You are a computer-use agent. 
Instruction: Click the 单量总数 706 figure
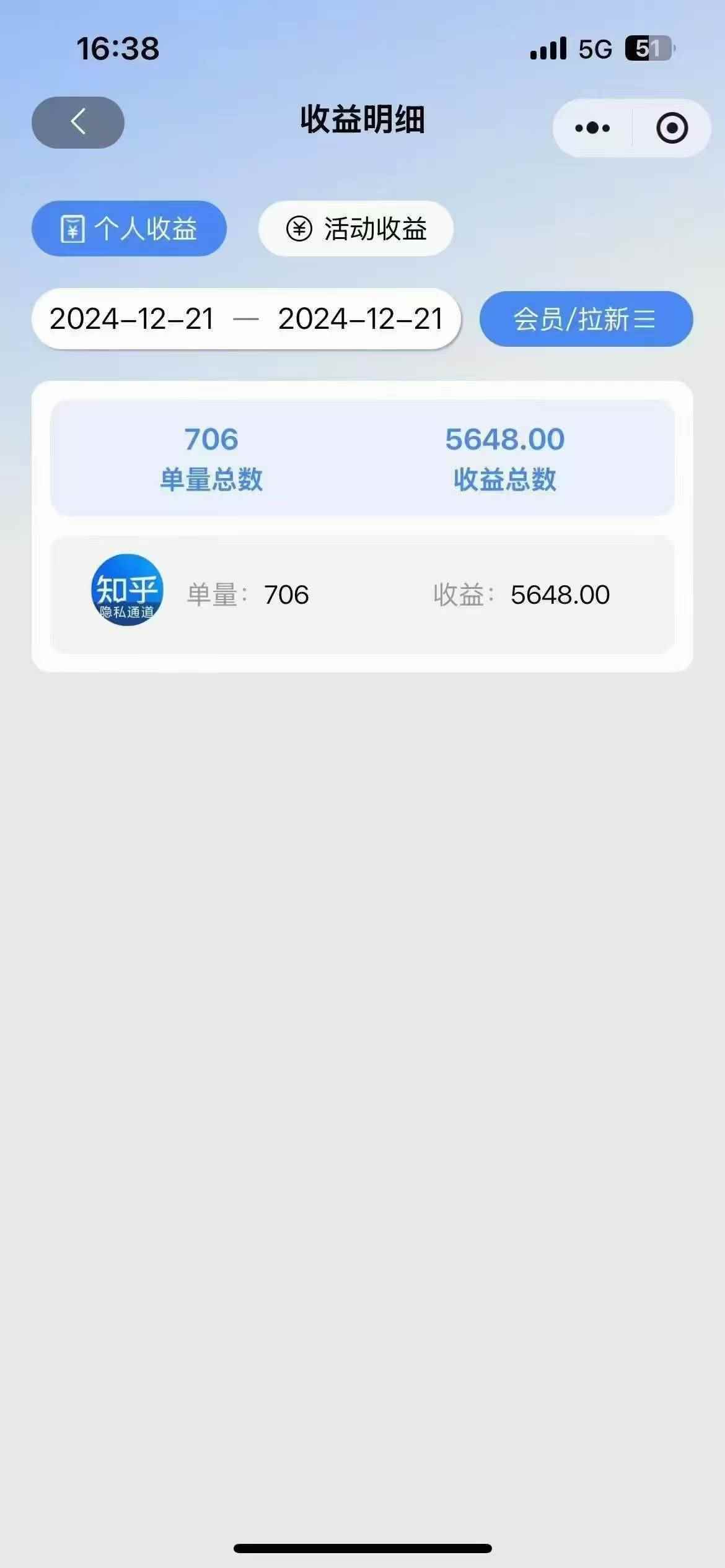211,440
